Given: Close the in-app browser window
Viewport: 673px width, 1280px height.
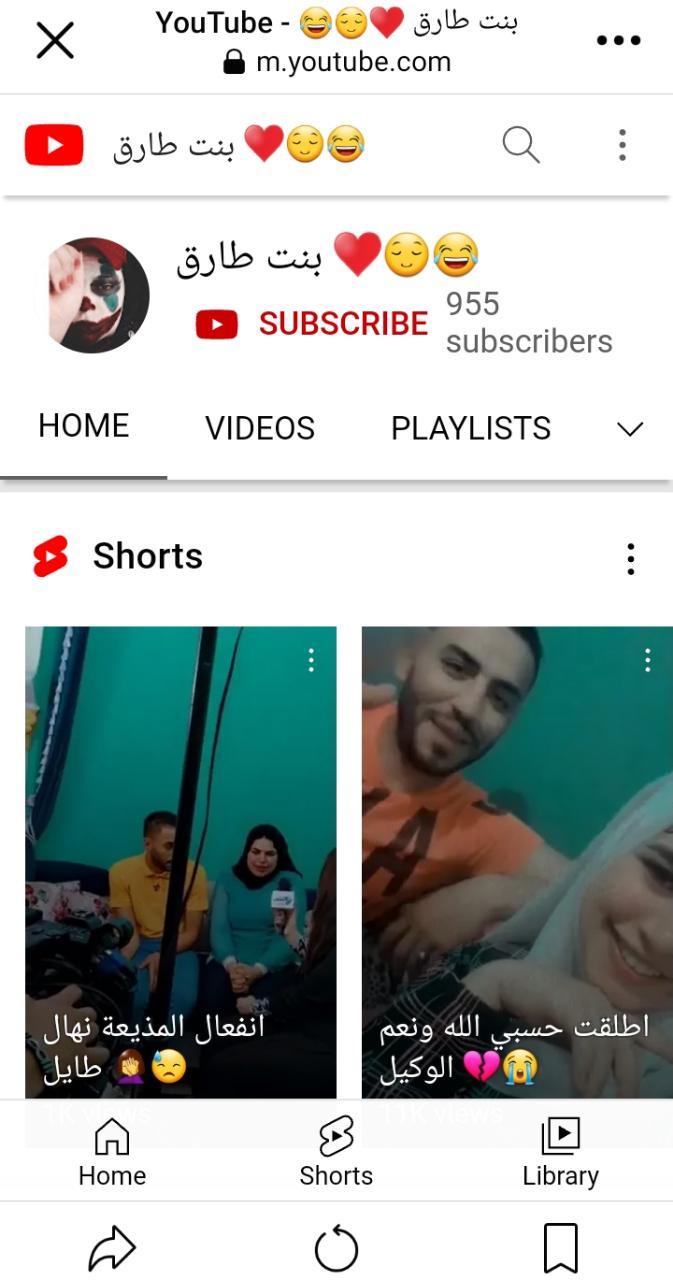Looking at the screenshot, I should pyautogui.click(x=55, y=41).
